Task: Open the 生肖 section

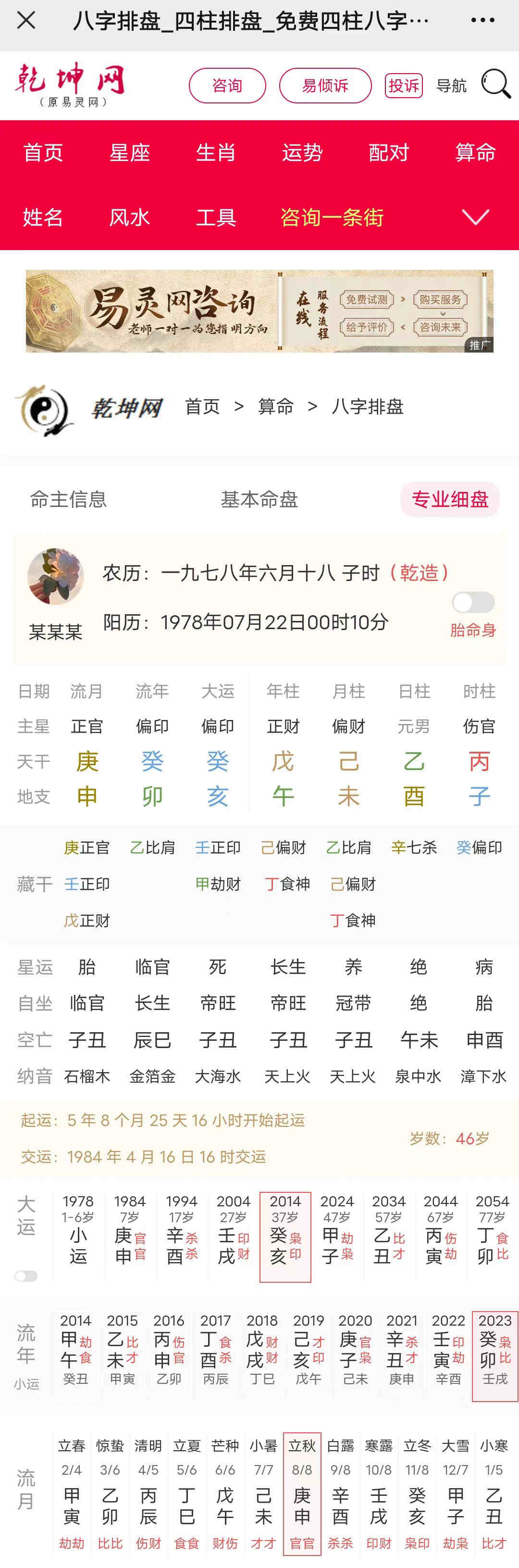Action: 216,153
